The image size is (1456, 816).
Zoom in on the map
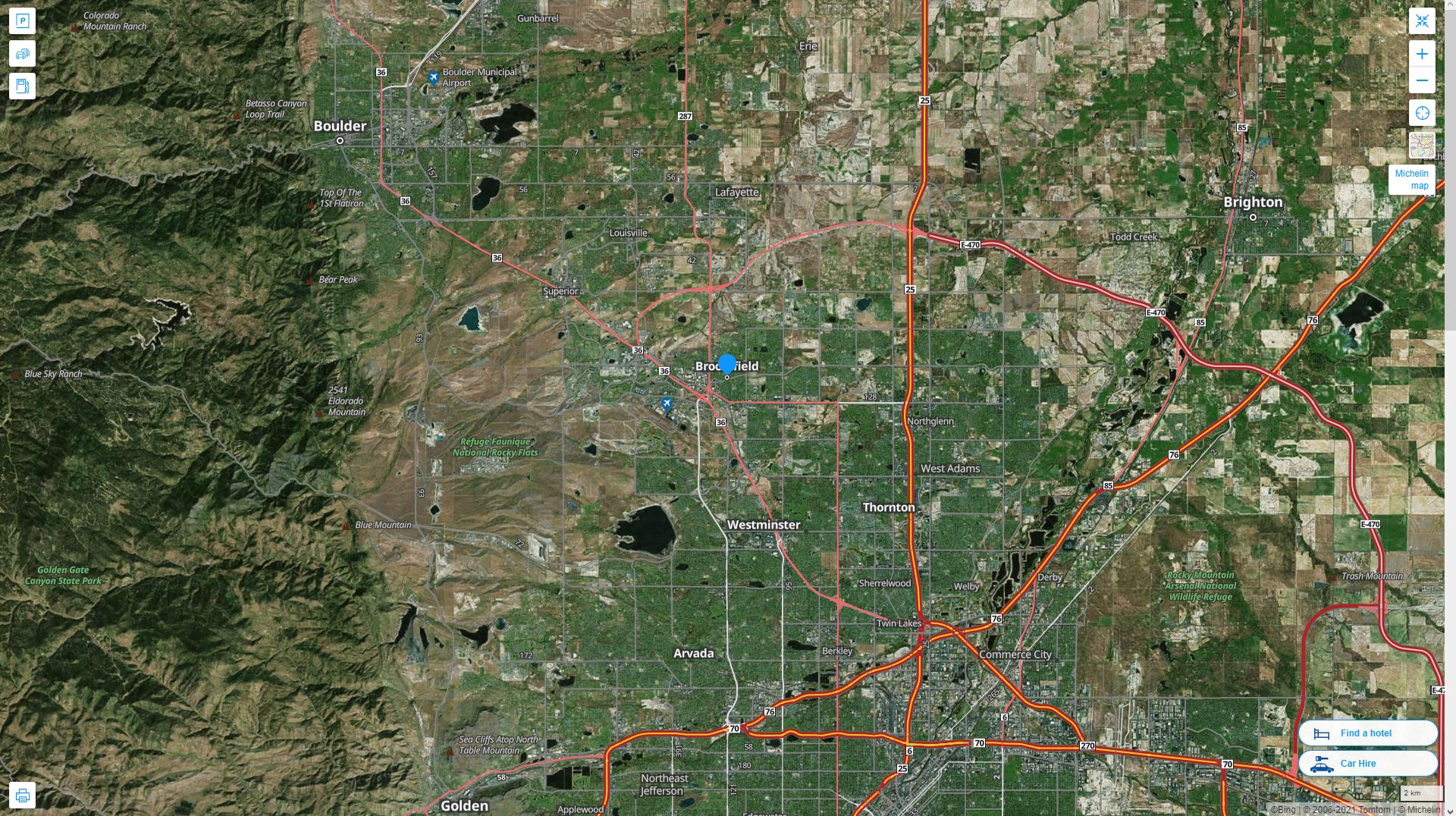coord(1422,54)
